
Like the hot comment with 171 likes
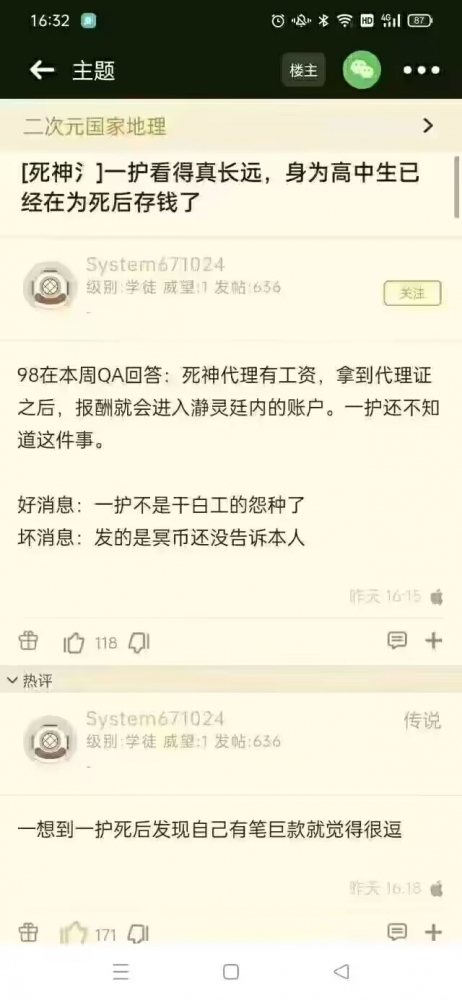click(x=73, y=934)
